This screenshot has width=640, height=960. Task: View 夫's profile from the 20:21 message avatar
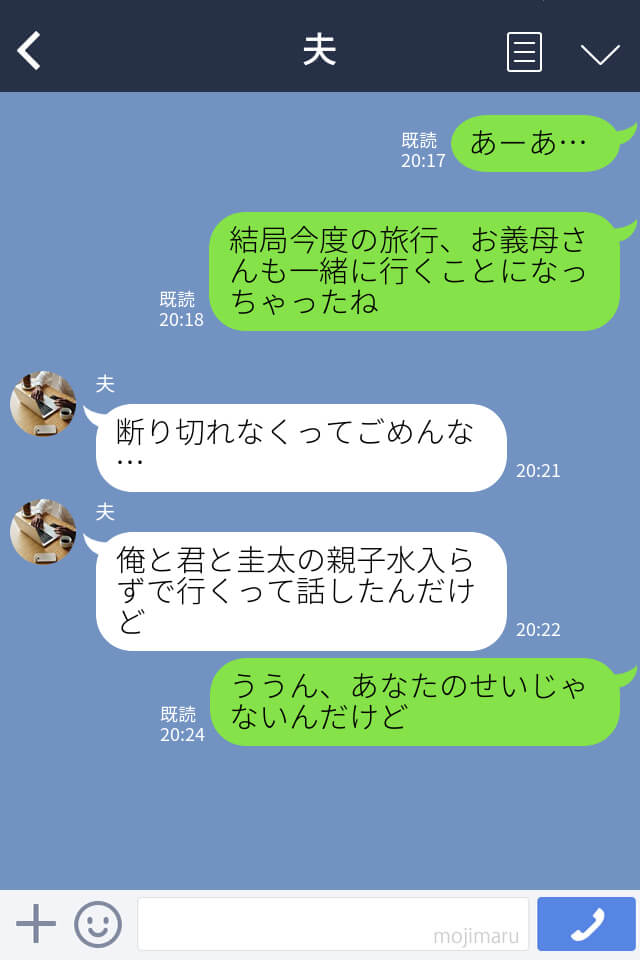pos(43,404)
